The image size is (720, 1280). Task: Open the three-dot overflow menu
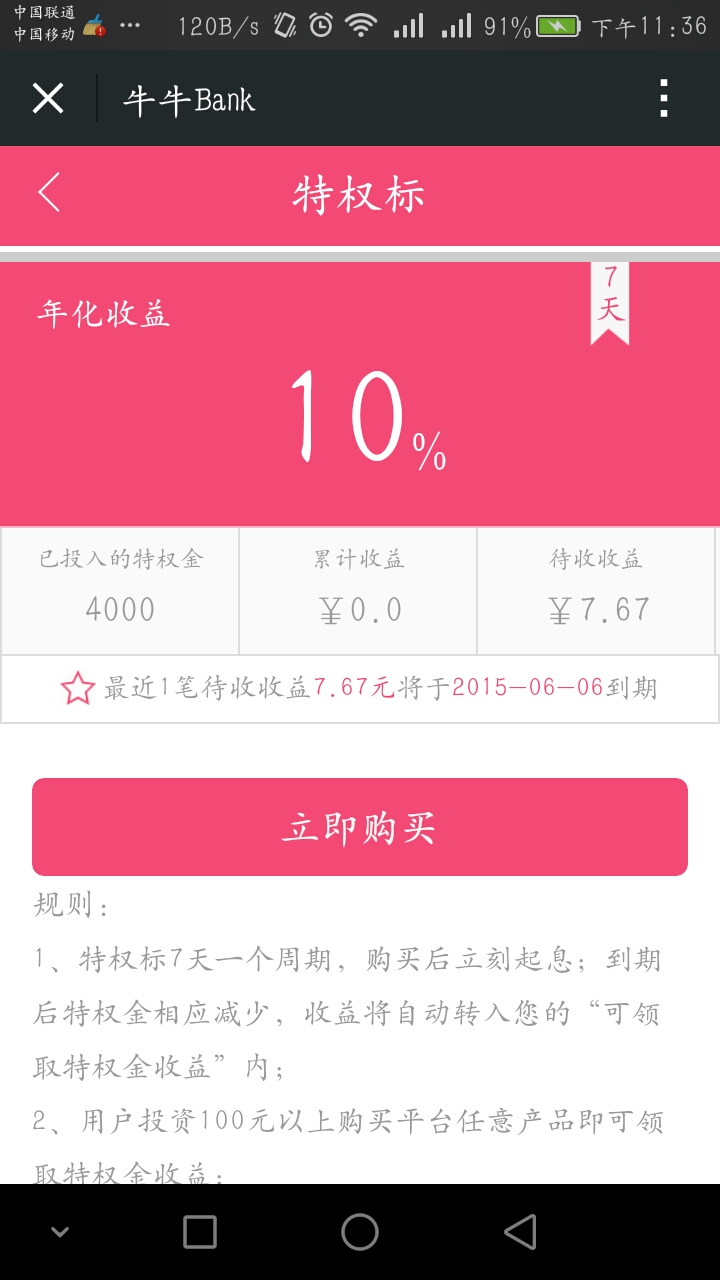tap(663, 99)
